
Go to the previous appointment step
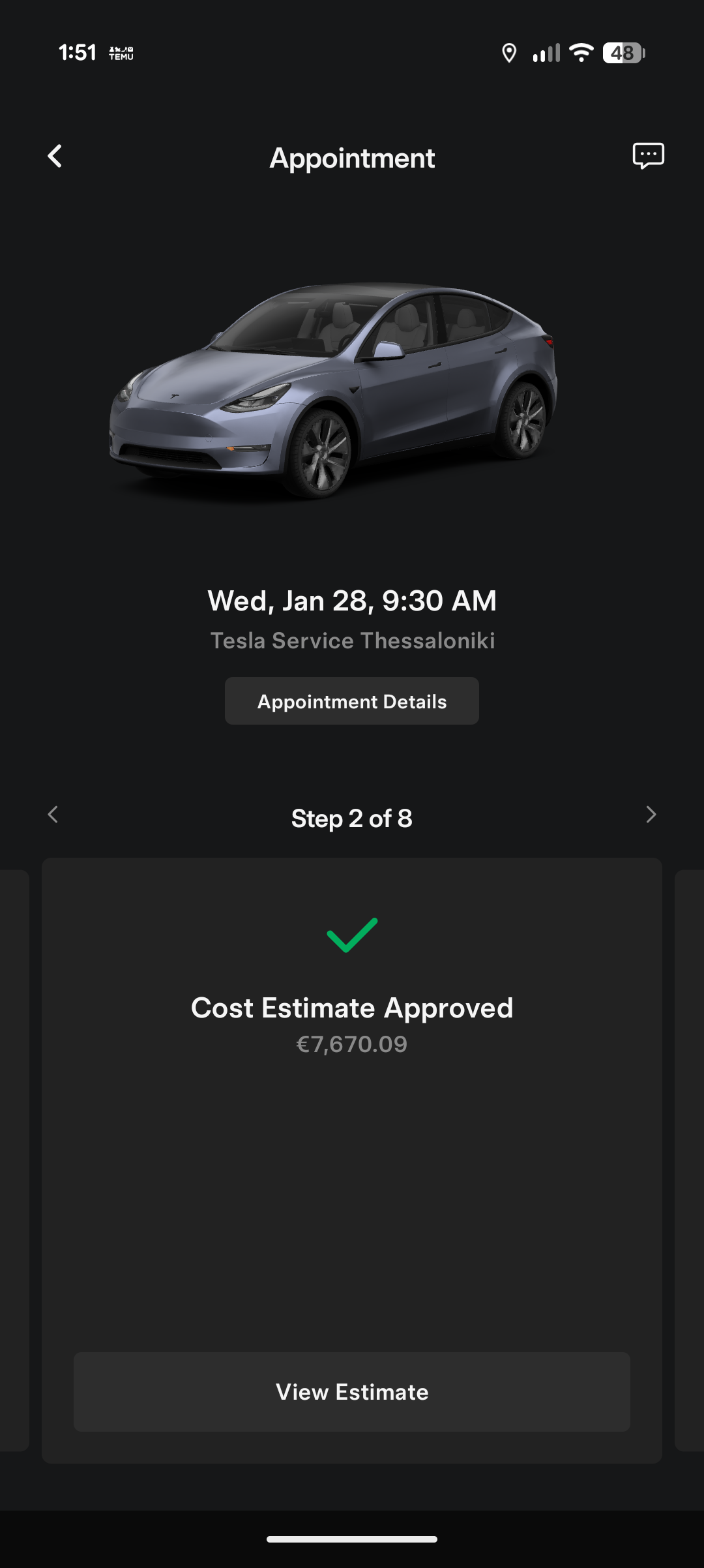pyautogui.click(x=53, y=815)
